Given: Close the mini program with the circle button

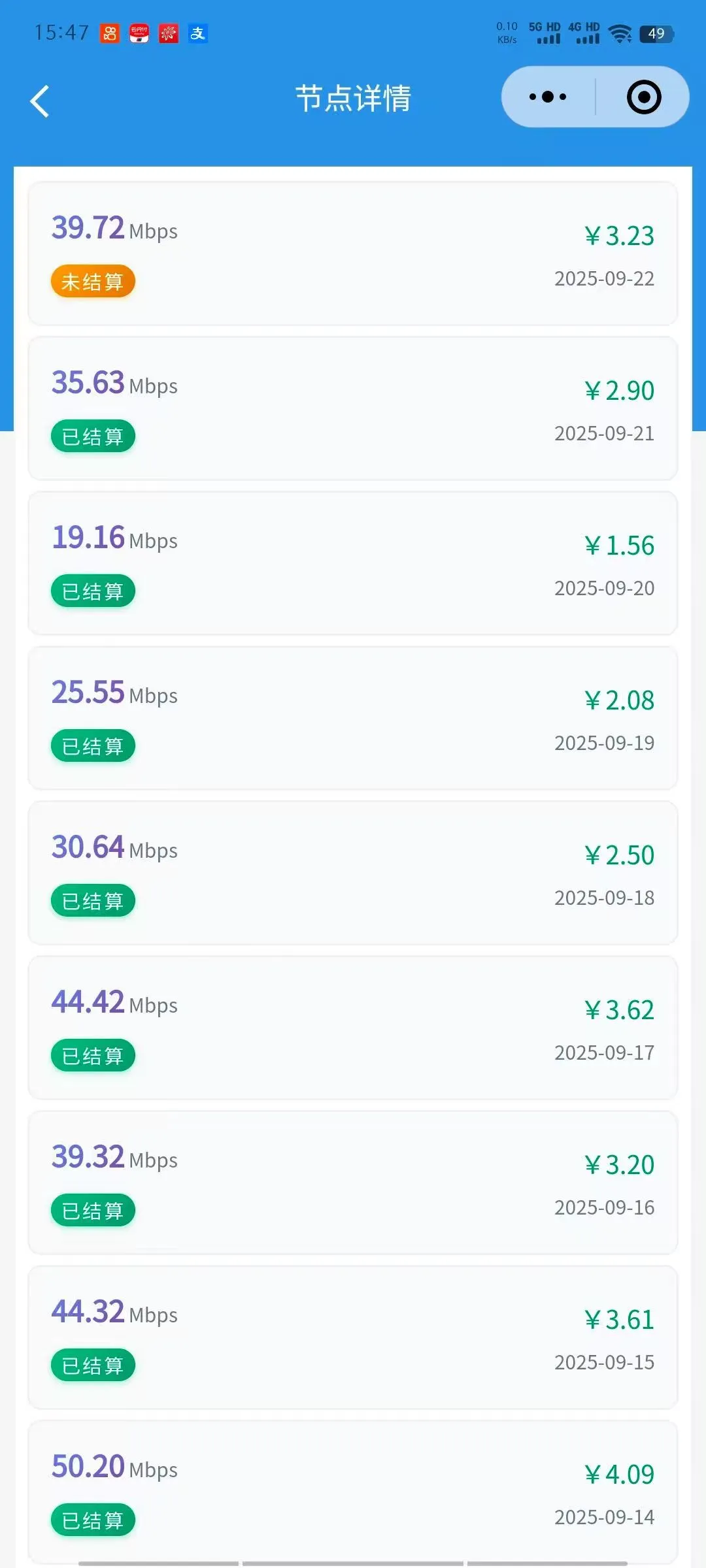Looking at the screenshot, I should click(644, 97).
